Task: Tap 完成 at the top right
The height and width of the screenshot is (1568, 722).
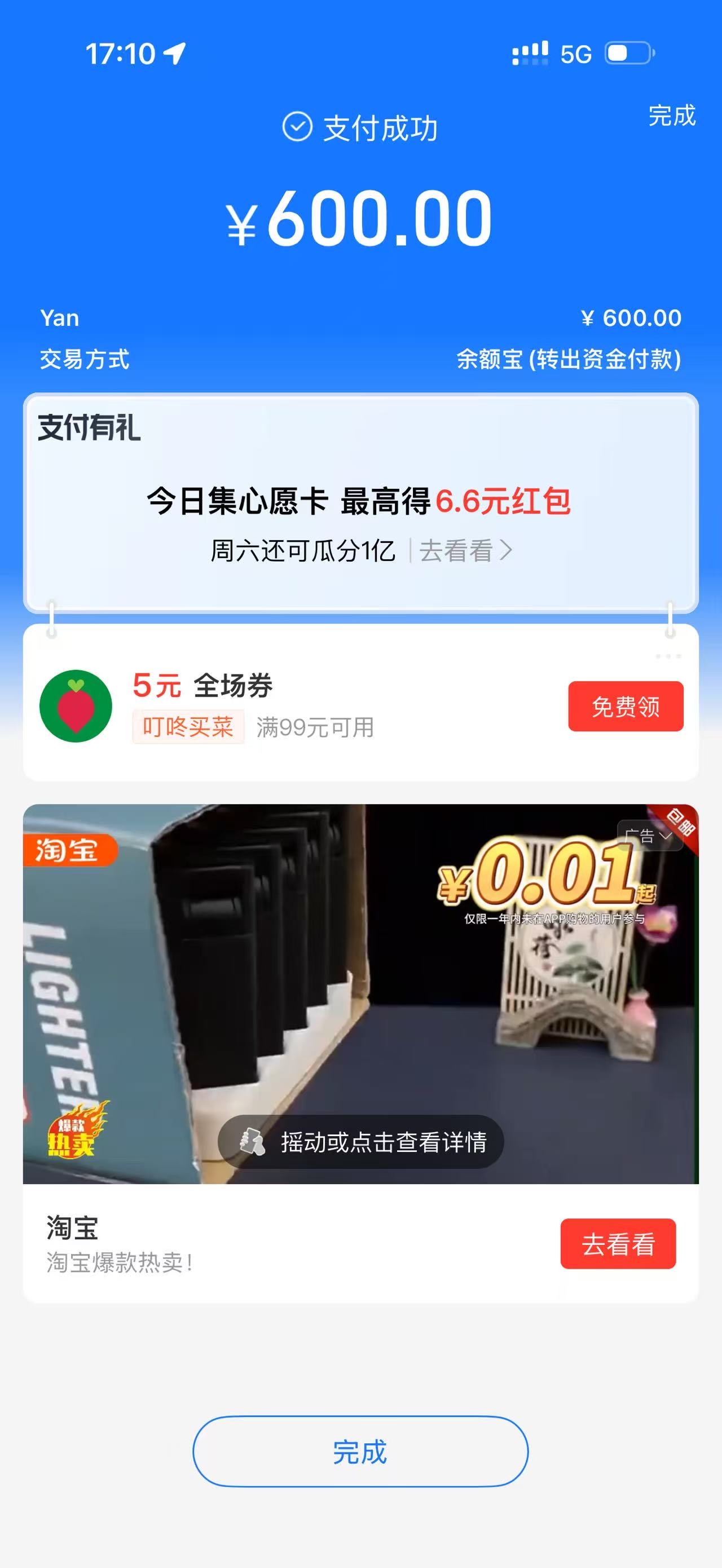Action: tap(671, 116)
